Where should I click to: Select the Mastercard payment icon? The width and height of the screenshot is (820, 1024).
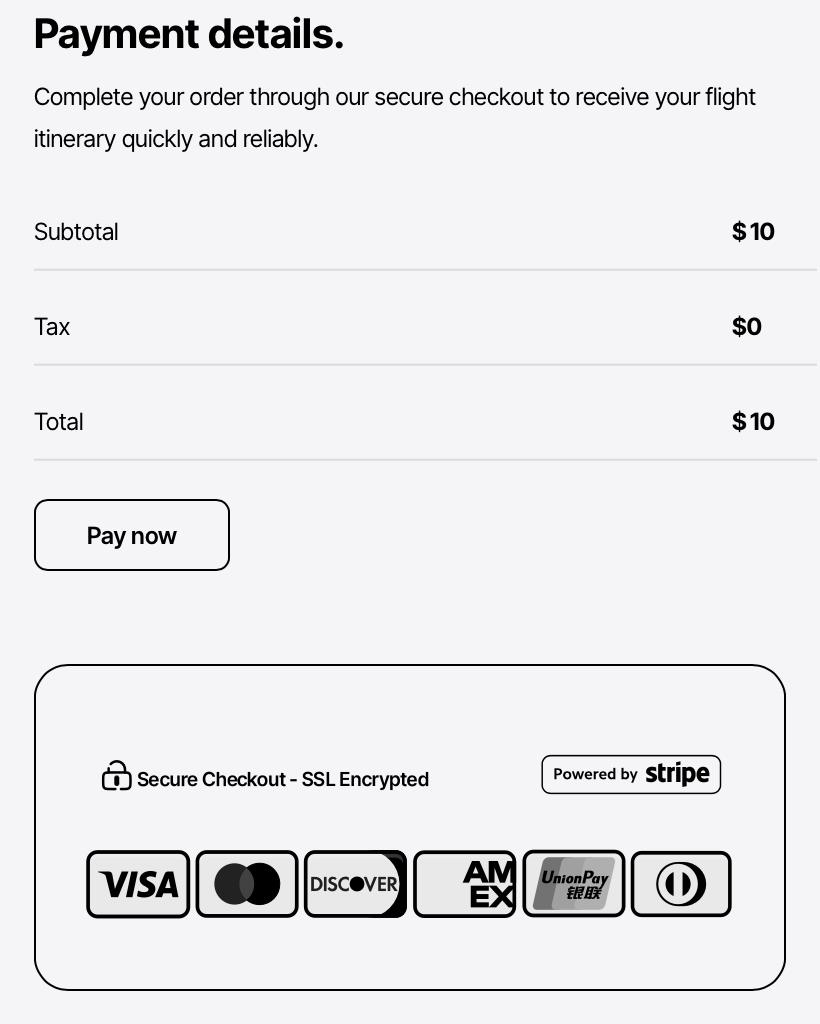[x=246, y=883]
